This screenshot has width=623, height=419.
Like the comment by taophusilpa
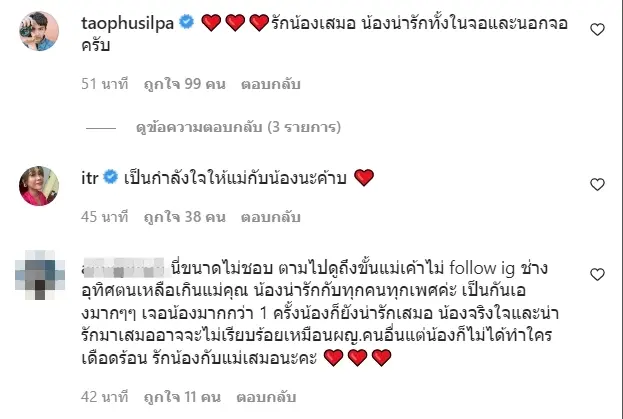(598, 30)
